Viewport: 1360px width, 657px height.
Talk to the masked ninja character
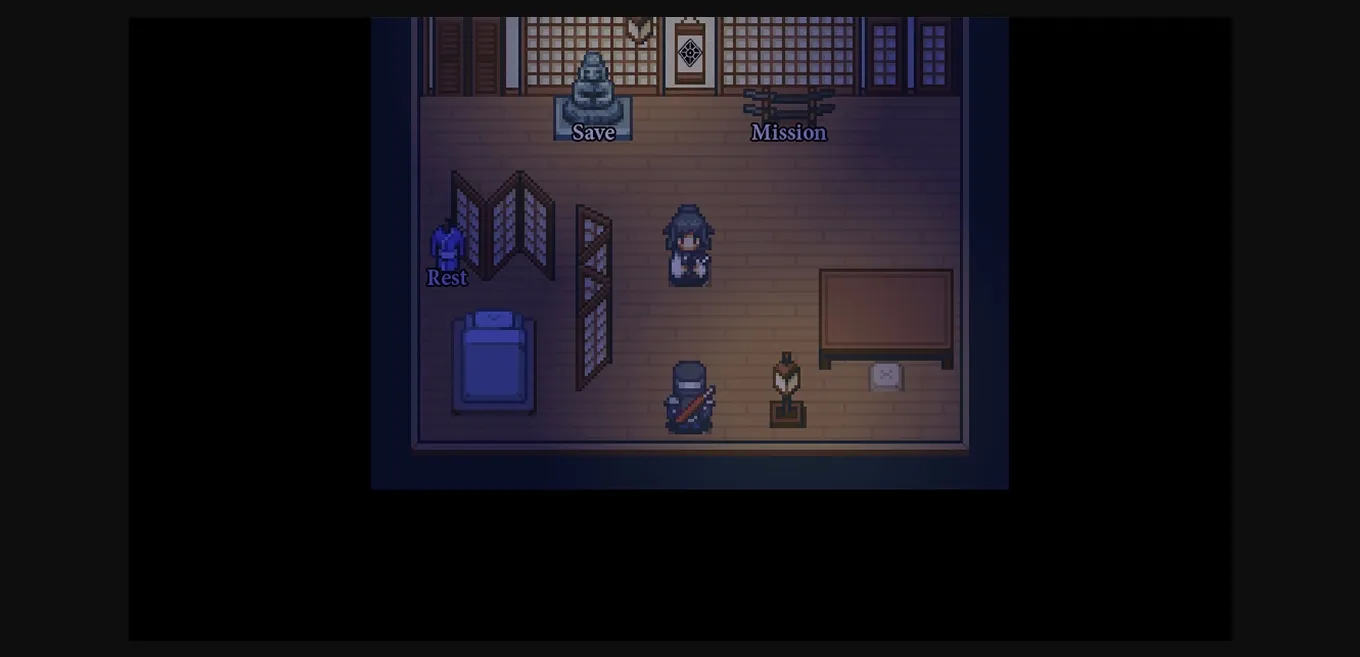pos(689,397)
